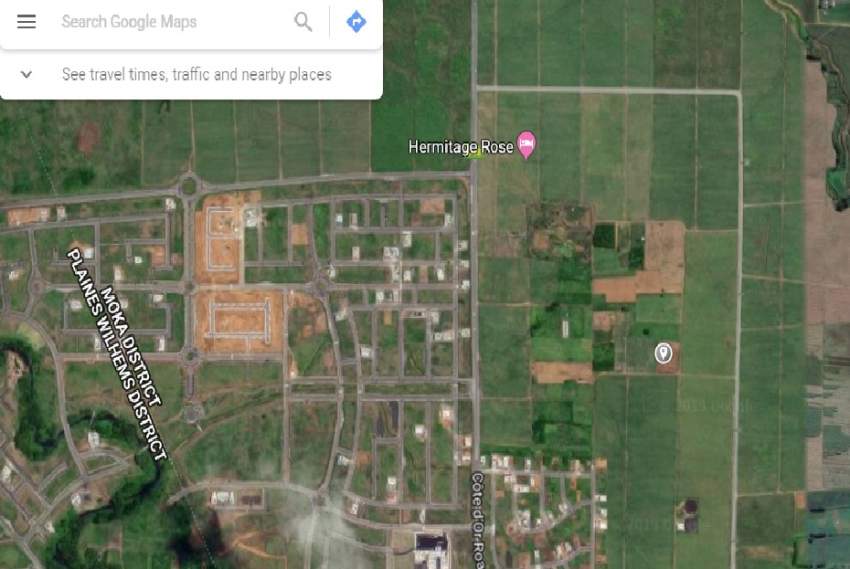The image size is (850, 569).
Task: Open the hamburger menu
Action: point(26,21)
